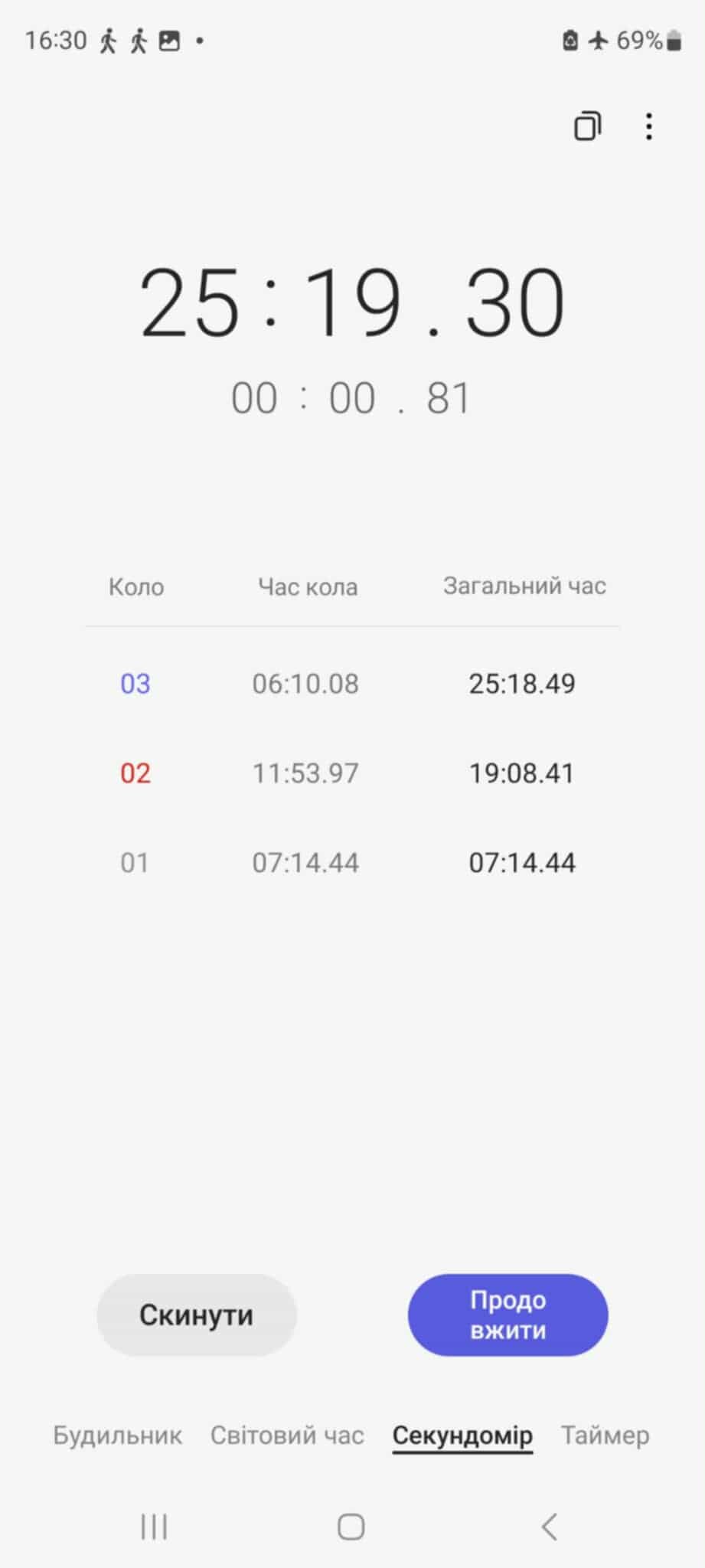
Task: Switch to the Будильник tab
Action: (117, 1435)
